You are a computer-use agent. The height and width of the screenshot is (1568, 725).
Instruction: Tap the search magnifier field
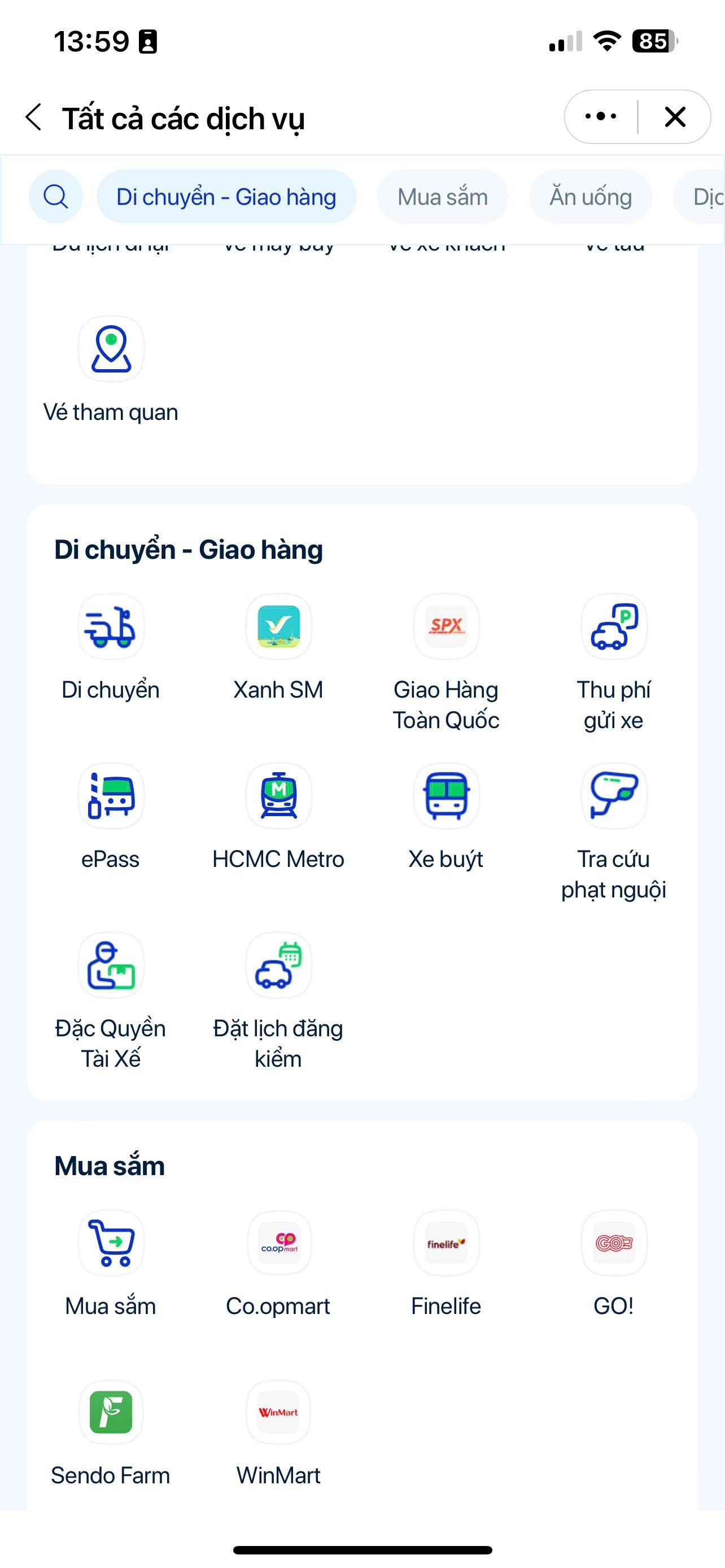pos(56,196)
